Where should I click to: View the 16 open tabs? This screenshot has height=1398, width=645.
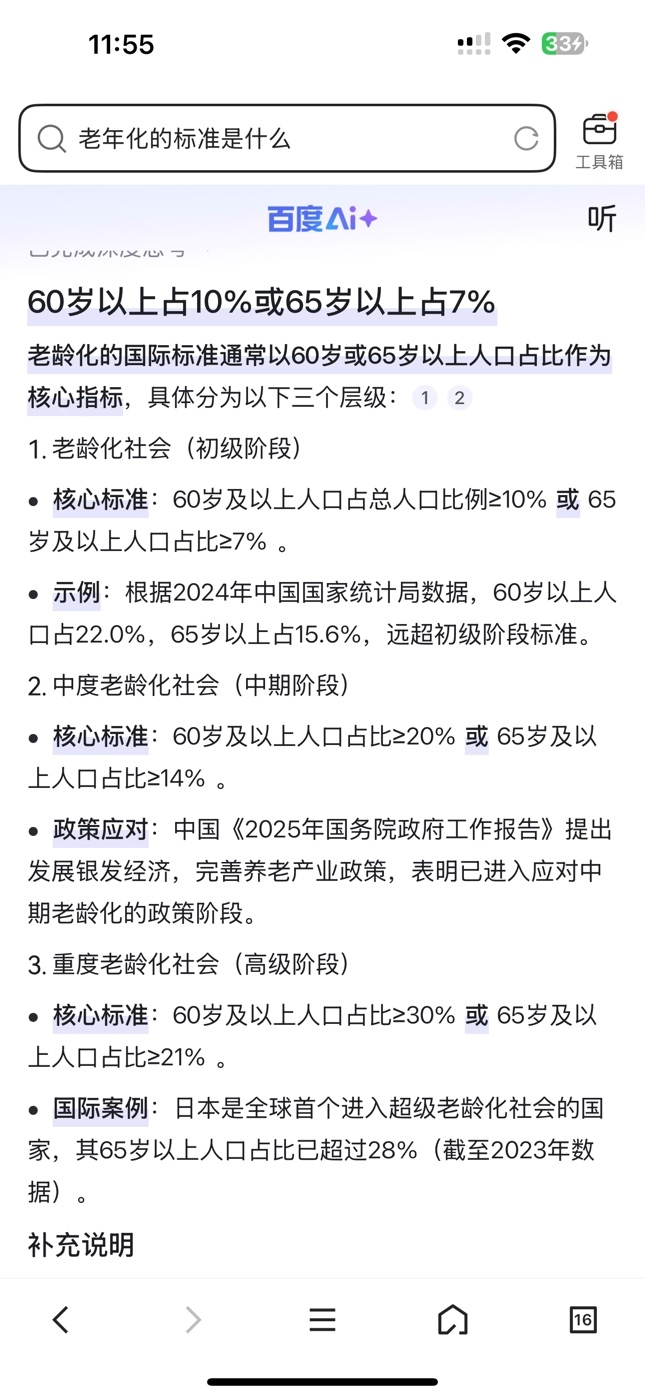coord(583,1320)
